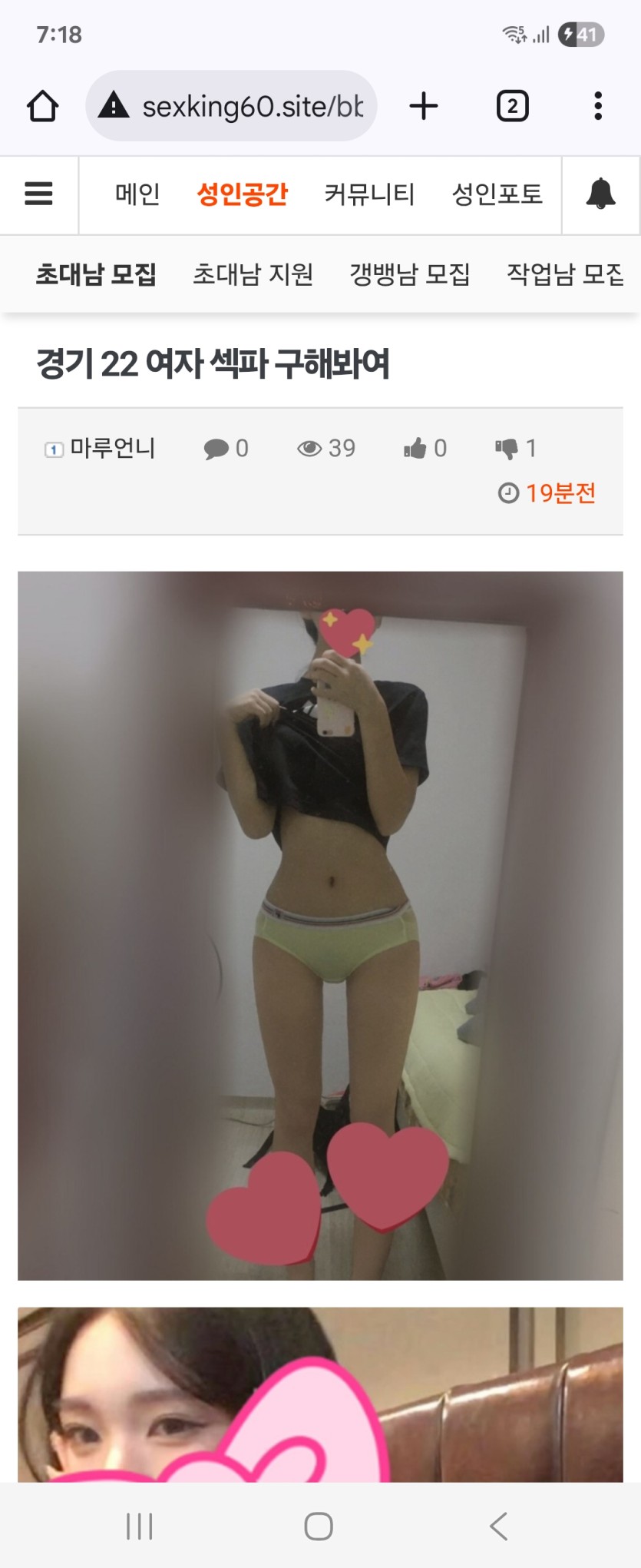
Task: Open a new browser tab
Action: 424,106
